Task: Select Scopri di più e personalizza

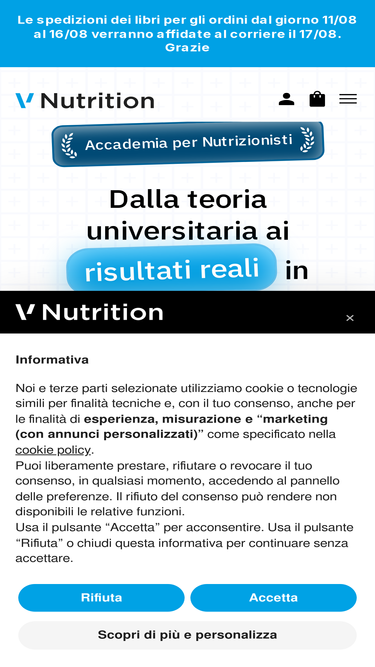Action: [188, 635]
